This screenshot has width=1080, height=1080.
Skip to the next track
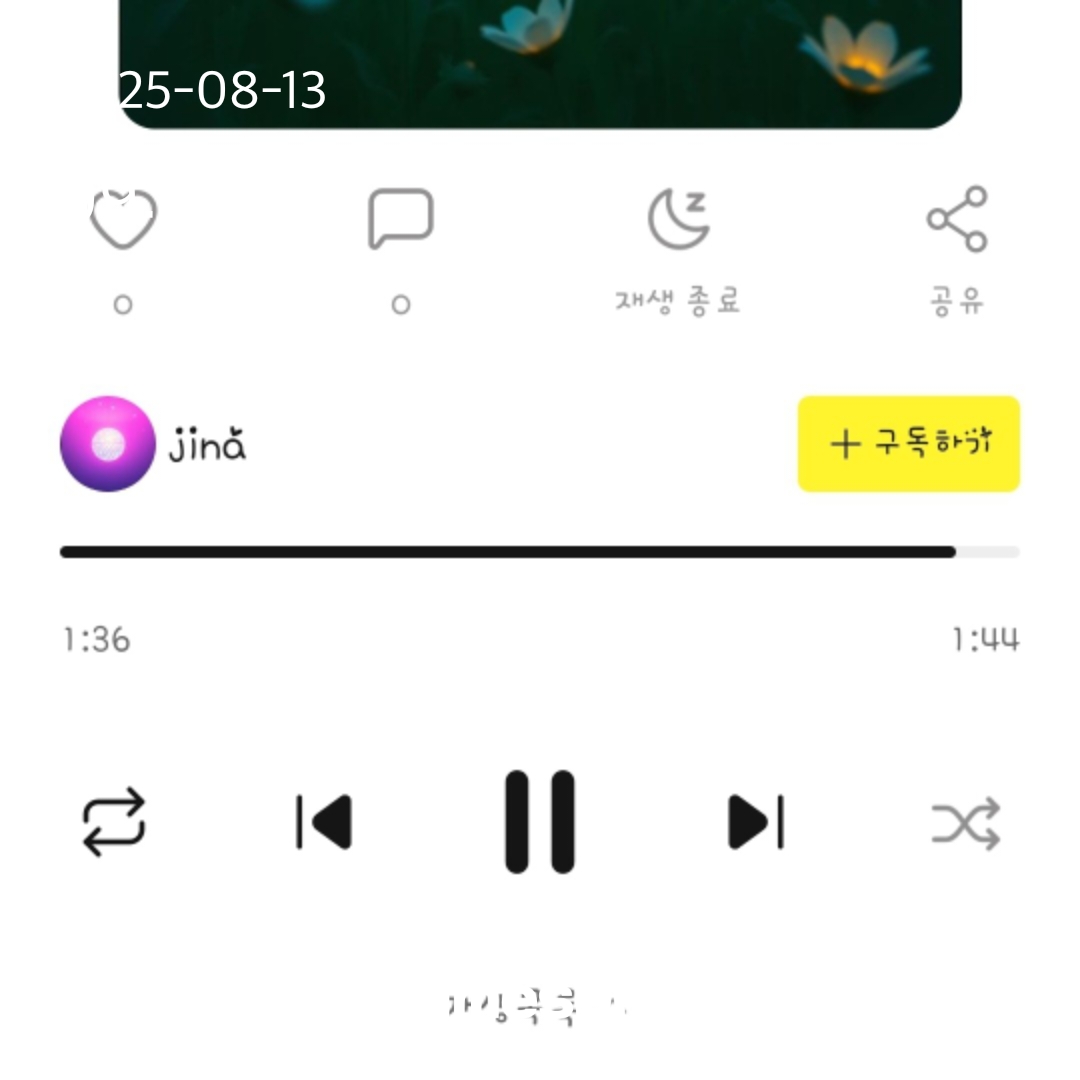point(756,823)
